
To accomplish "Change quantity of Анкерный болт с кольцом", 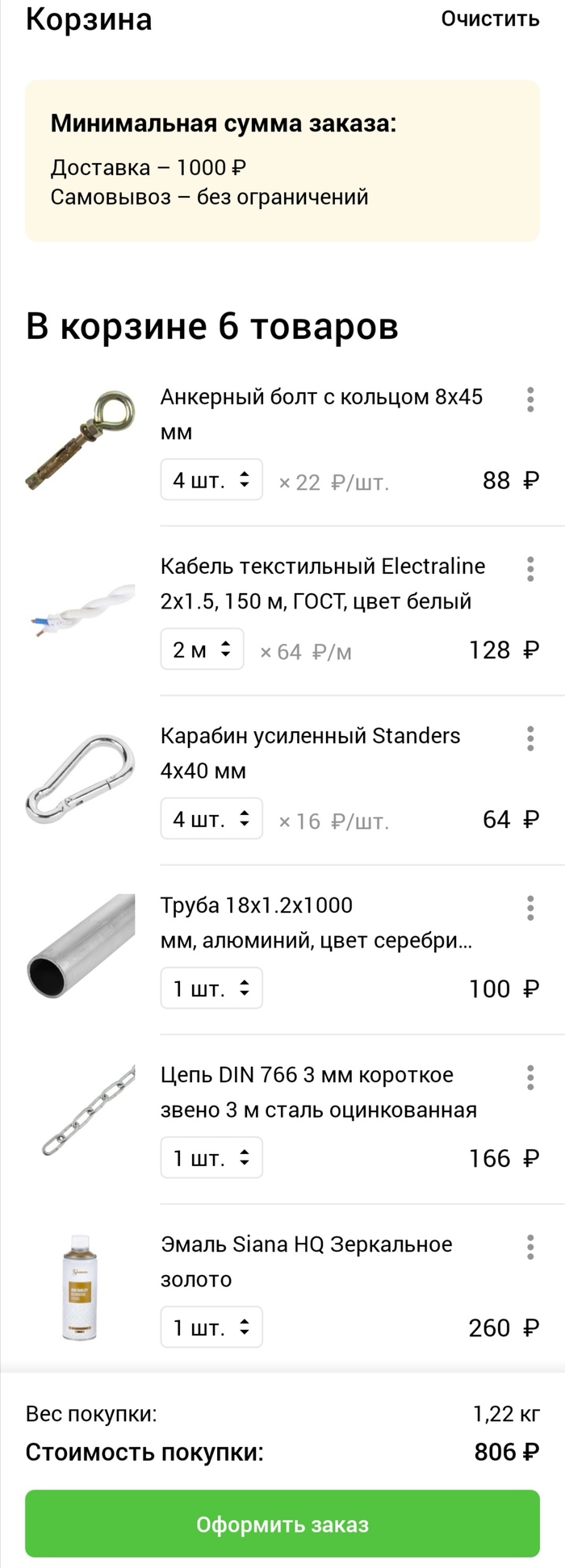I will [x=211, y=480].
